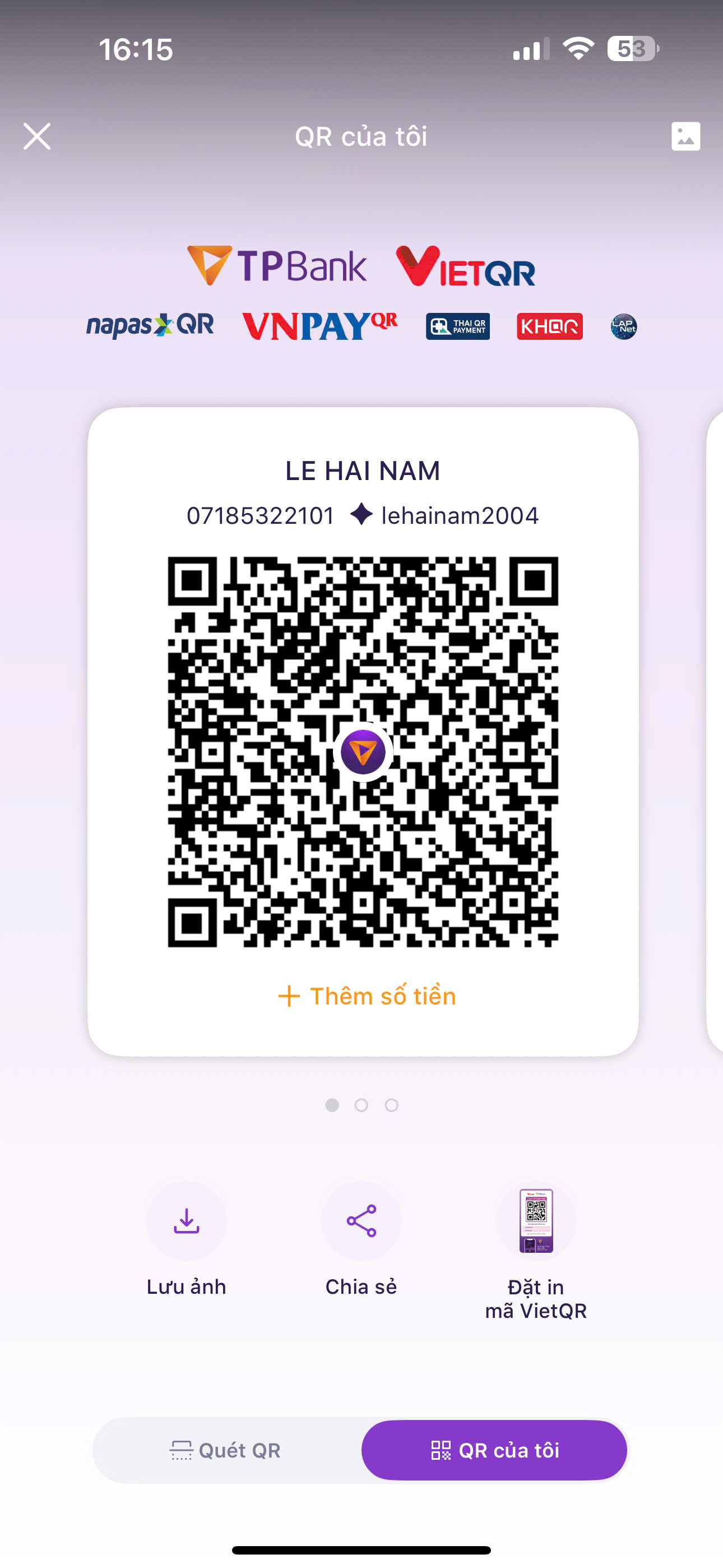
Task: Switch to the Quét QR tab
Action: point(226,1451)
